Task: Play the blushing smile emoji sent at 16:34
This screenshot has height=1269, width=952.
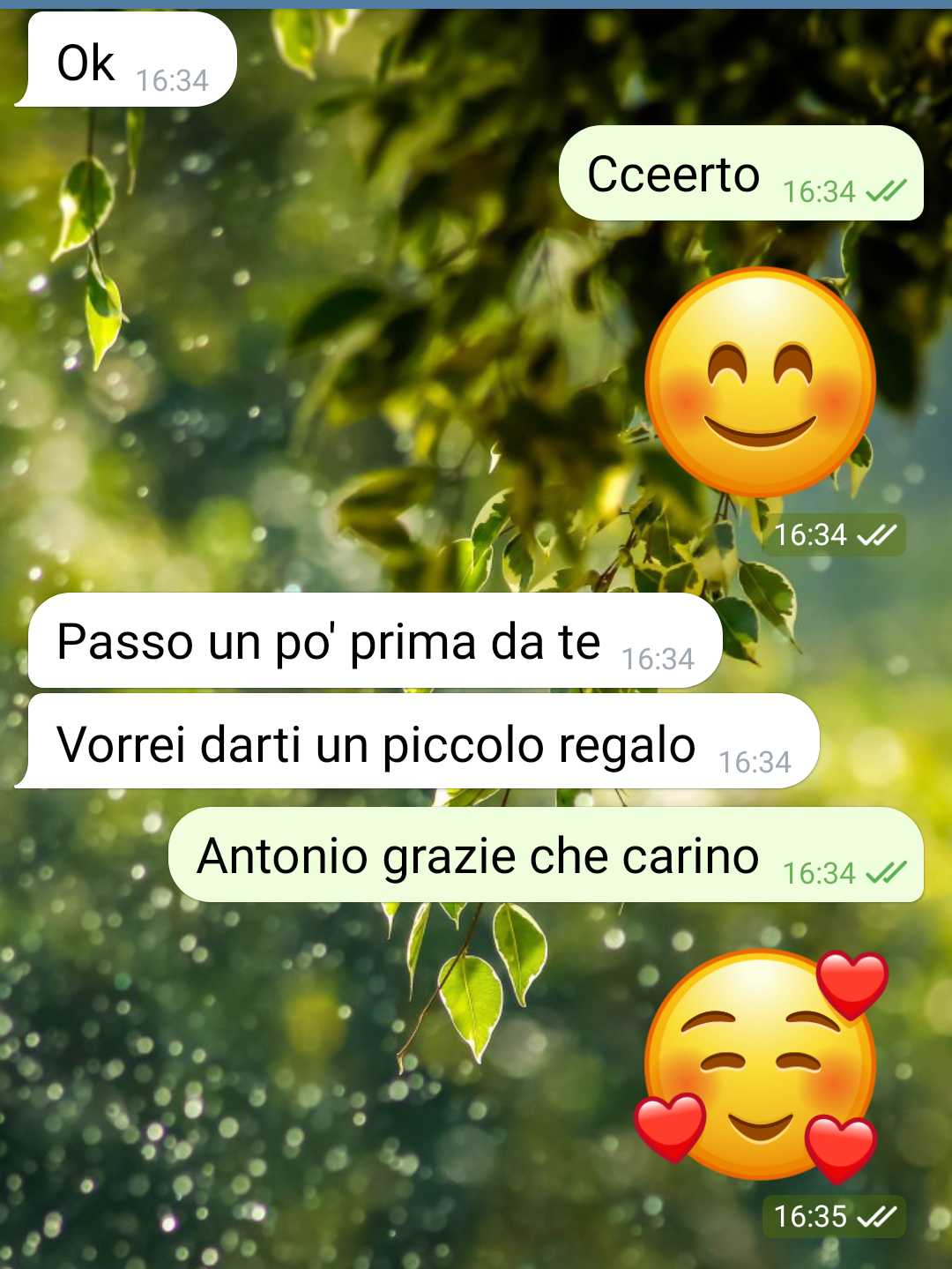Action: click(x=760, y=383)
